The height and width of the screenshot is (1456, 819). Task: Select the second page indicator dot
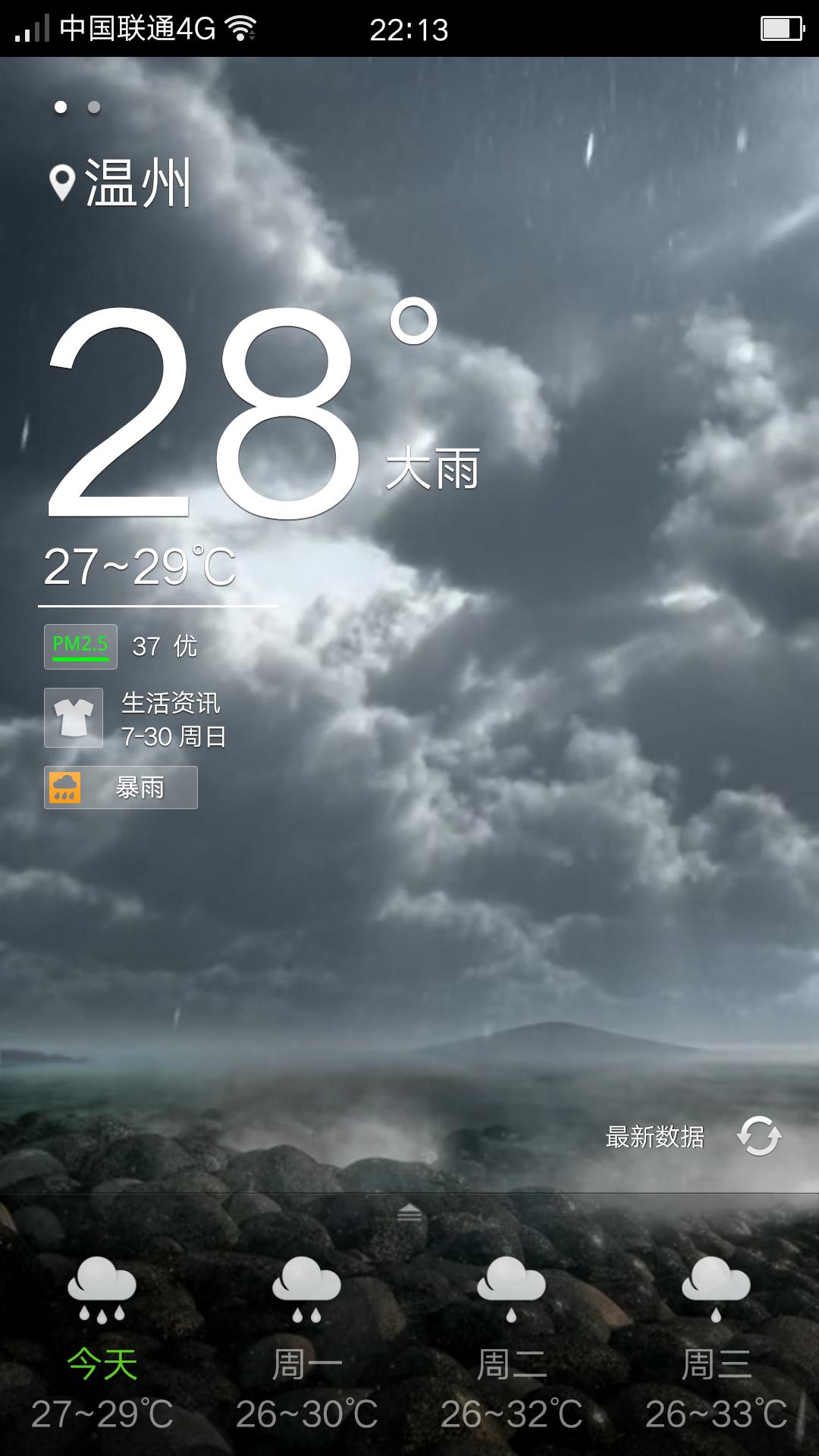click(x=93, y=108)
